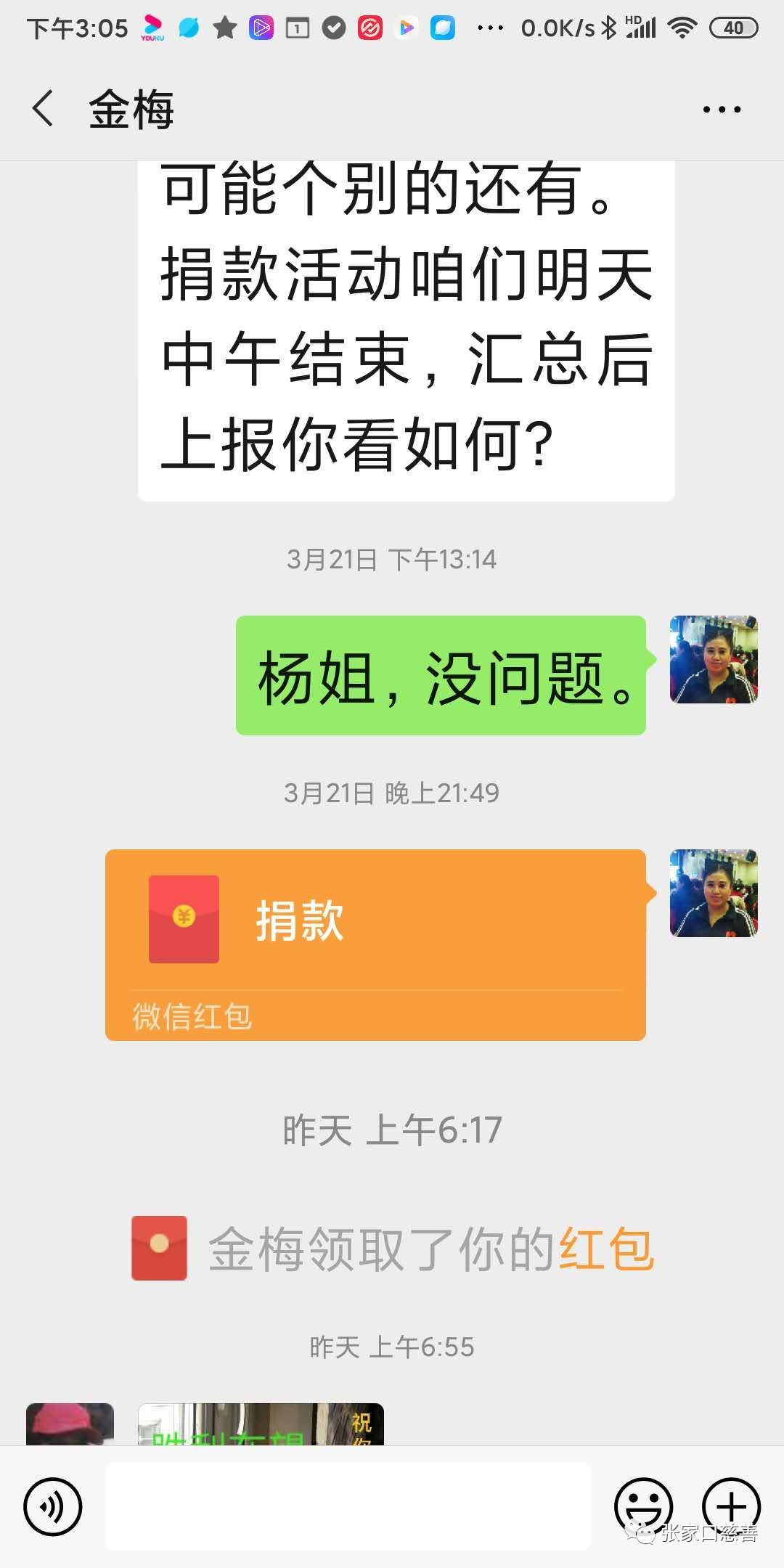Image resolution: width=784 pixels, height=1568 pixels.
Task: Focus the message text field
Action: [x=348, y=1506]
